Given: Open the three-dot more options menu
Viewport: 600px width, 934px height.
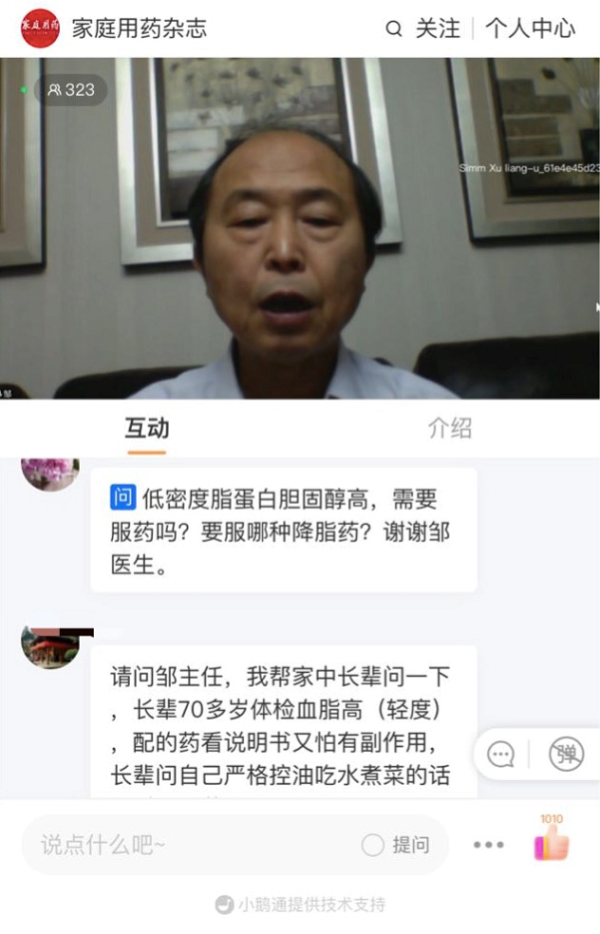Looking at the screenshot, I should tap(488, 845).
